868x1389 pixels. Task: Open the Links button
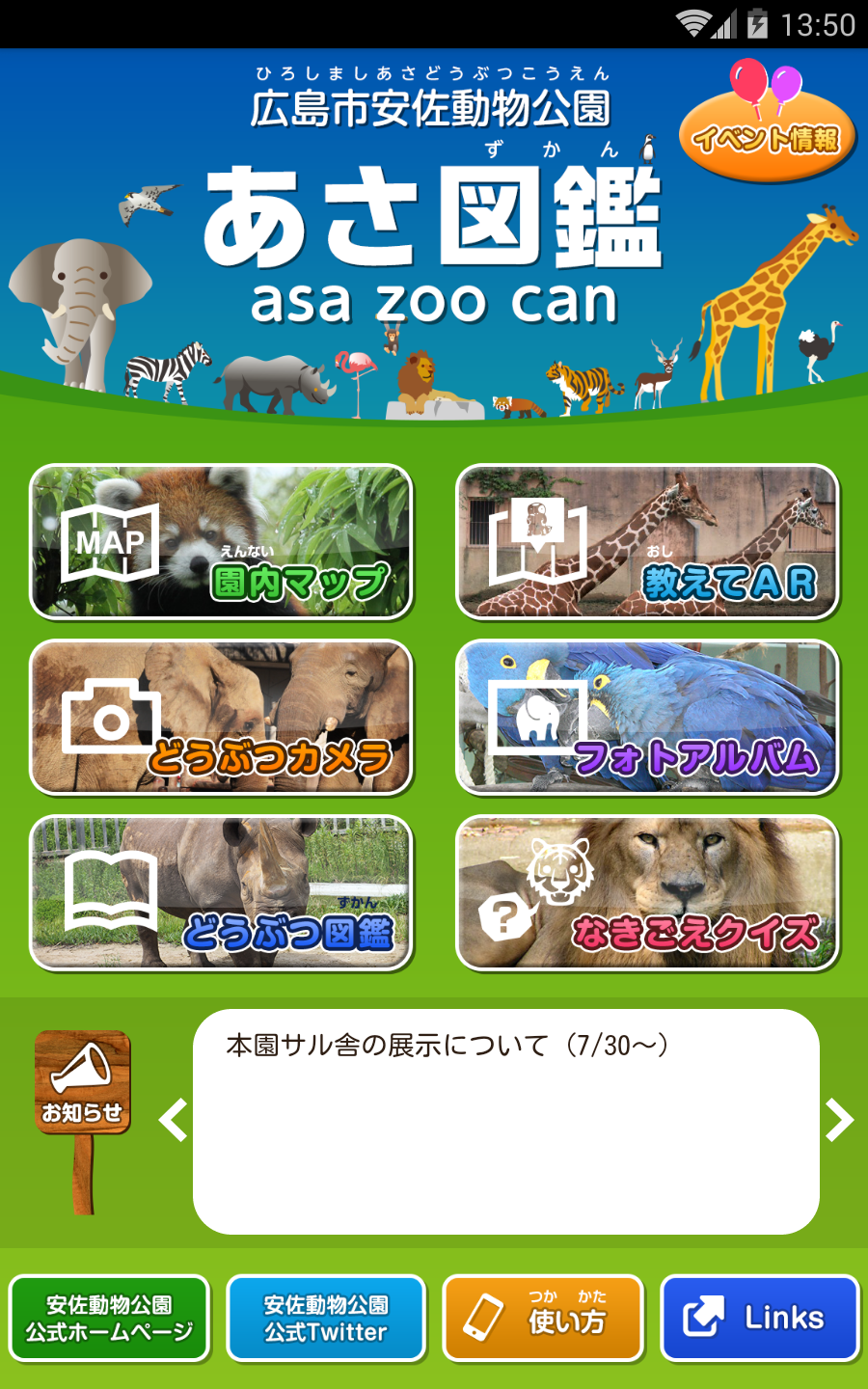[760, 1319]
